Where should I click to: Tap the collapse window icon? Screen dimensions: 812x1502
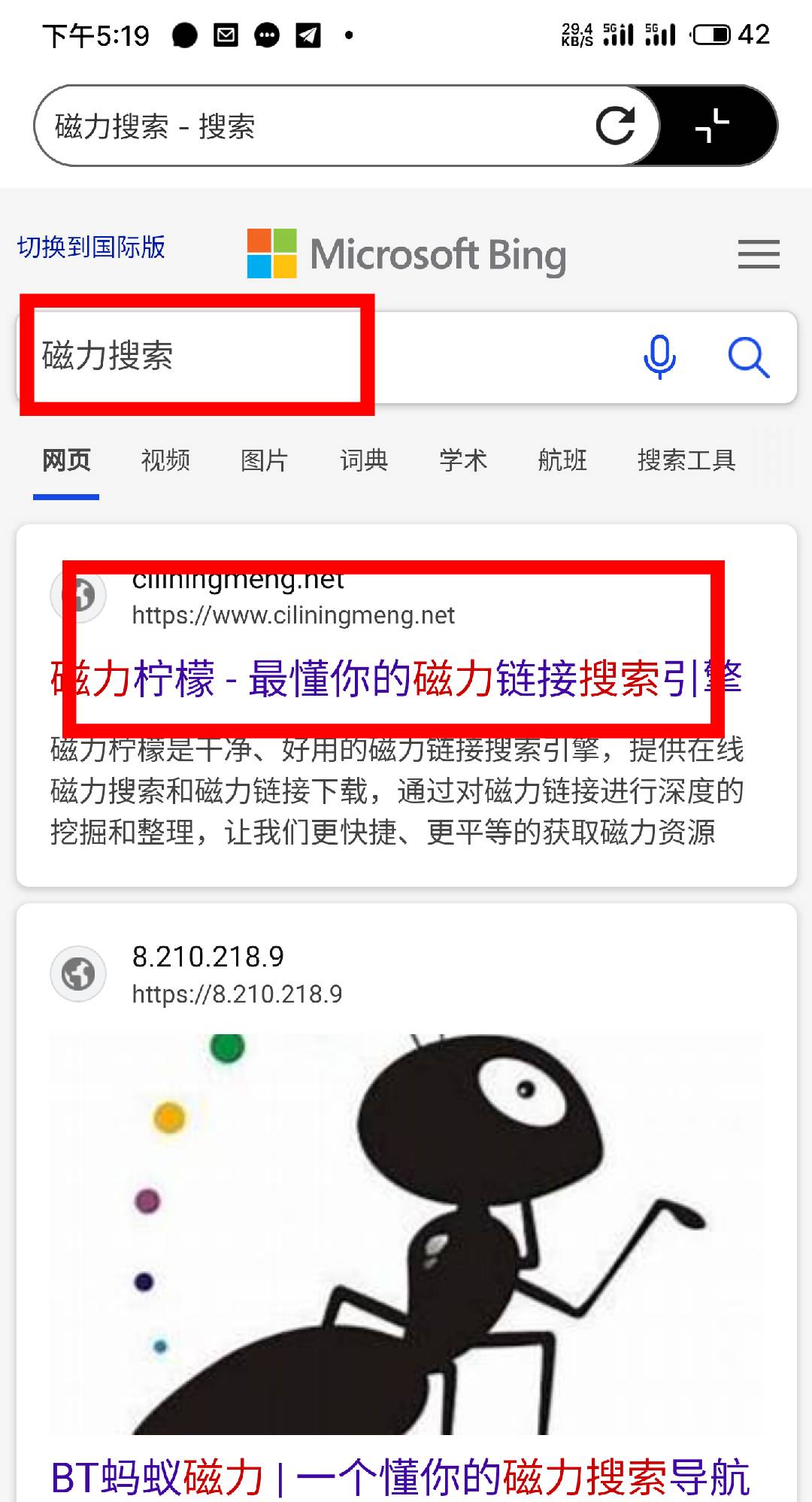(x=712, y=126)
